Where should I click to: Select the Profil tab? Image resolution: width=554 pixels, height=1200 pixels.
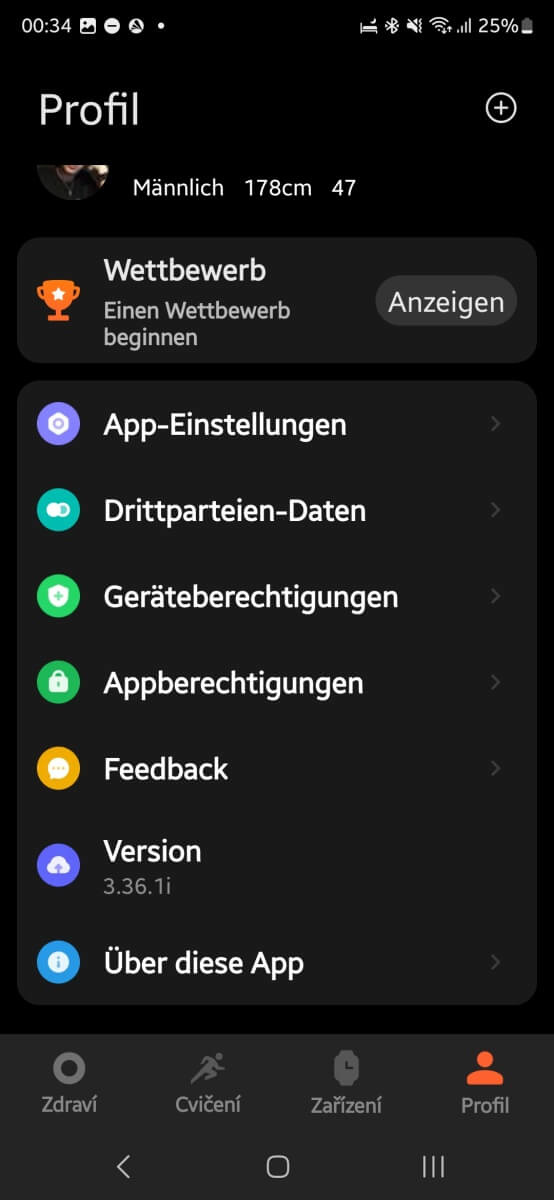pos(485,1083)
